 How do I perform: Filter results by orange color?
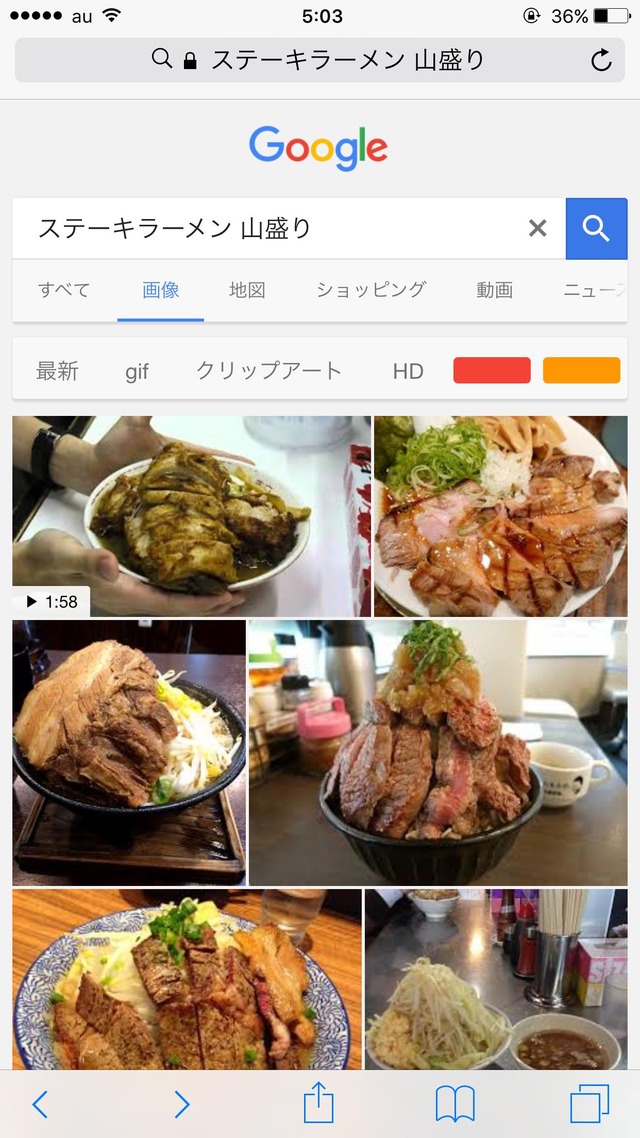[x=581, y=370]
